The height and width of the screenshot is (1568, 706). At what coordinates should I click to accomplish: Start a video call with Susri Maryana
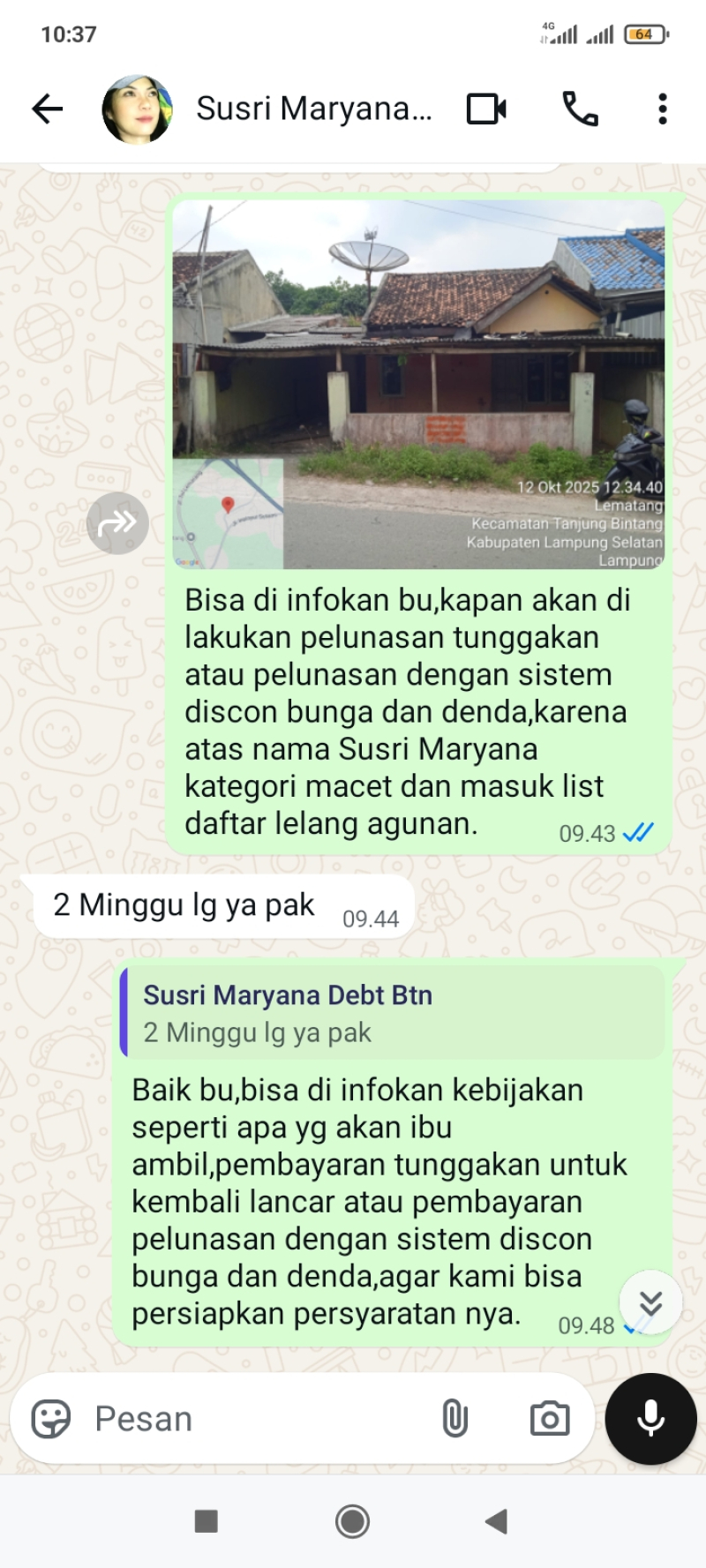(x=486, y=109)
